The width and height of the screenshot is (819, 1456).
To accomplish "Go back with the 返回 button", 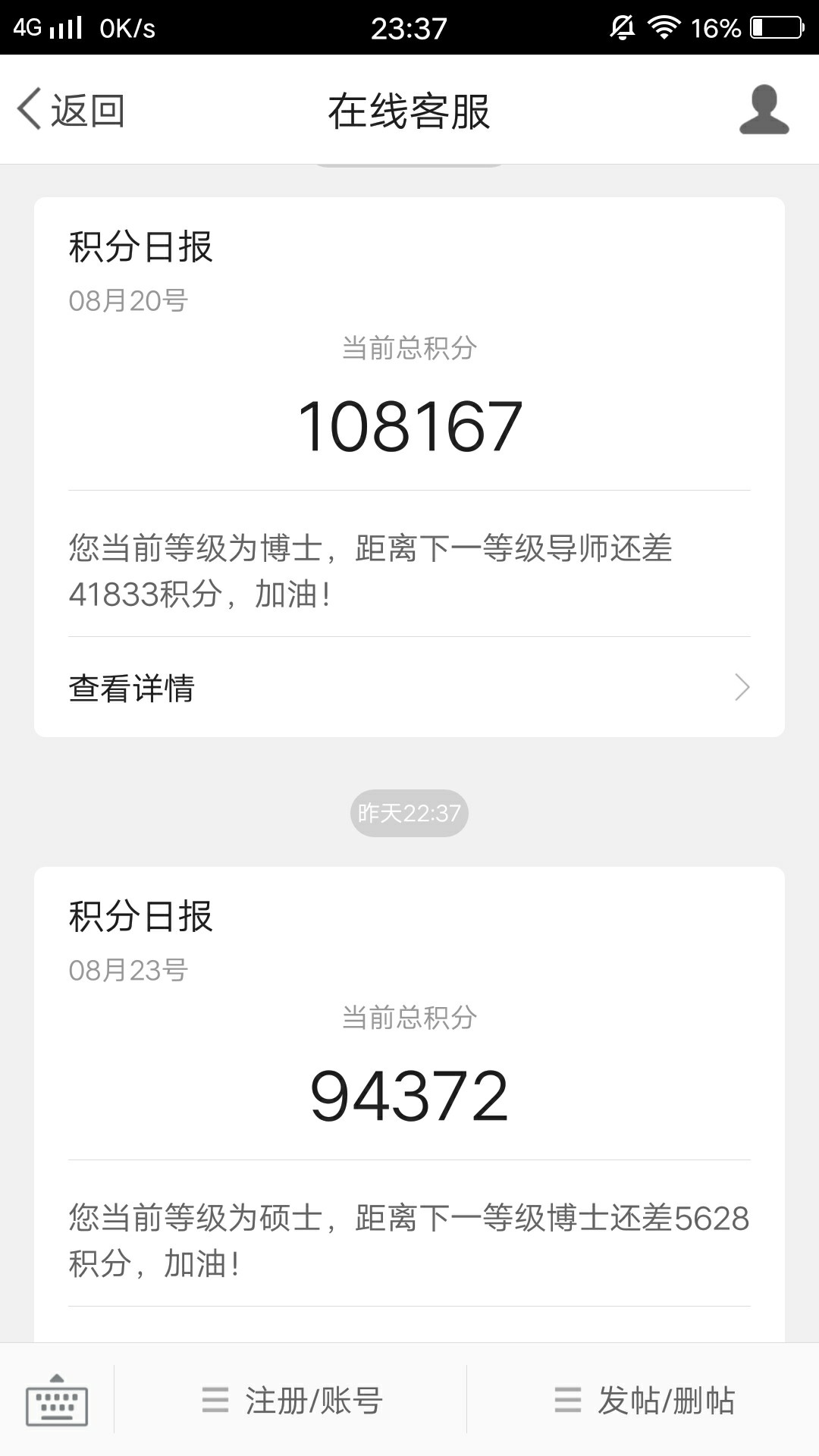I will (x=71, y=110).
